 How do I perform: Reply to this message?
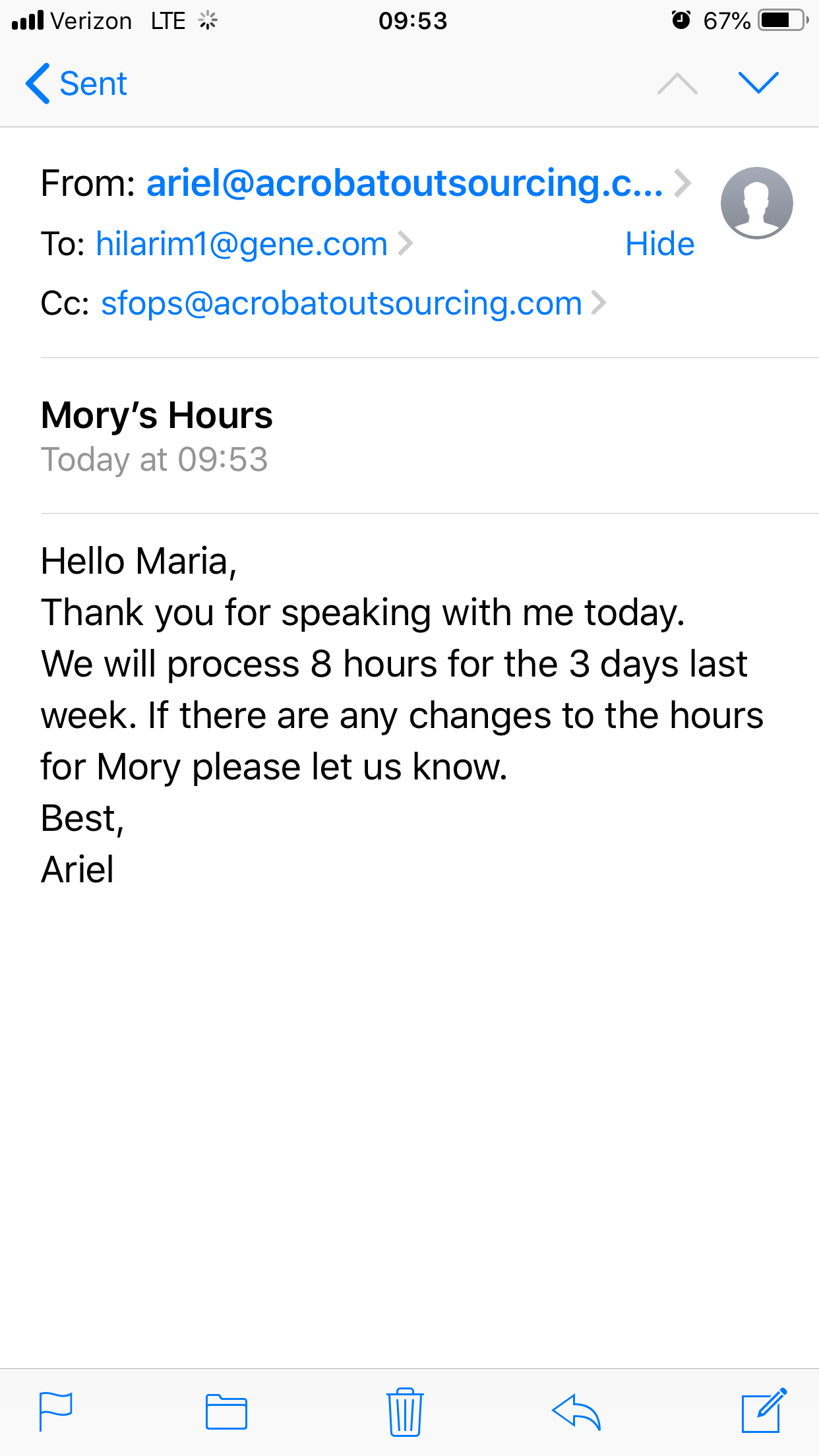pos(576,1411)
